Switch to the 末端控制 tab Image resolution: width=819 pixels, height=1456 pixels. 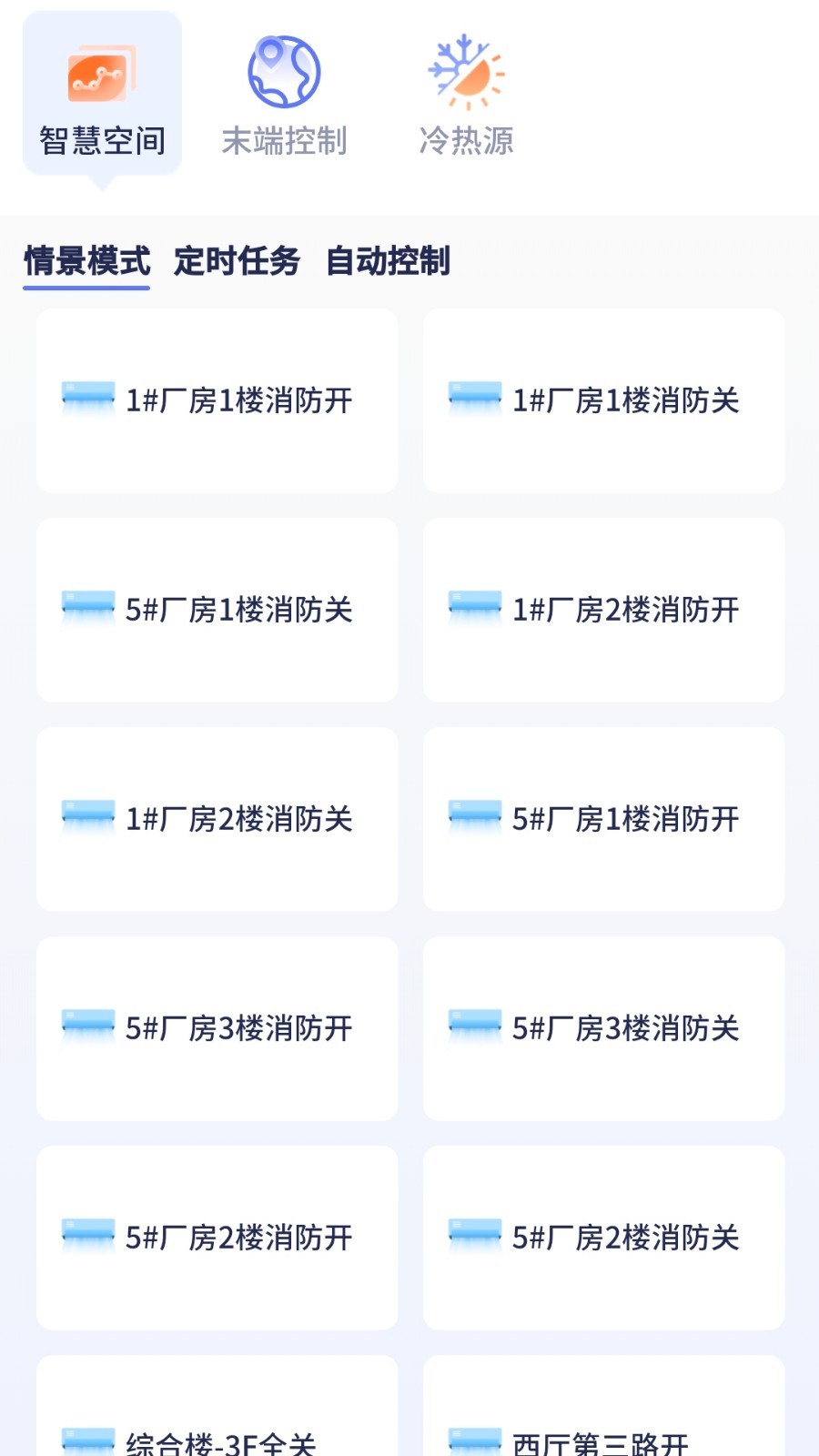(284, 97)
